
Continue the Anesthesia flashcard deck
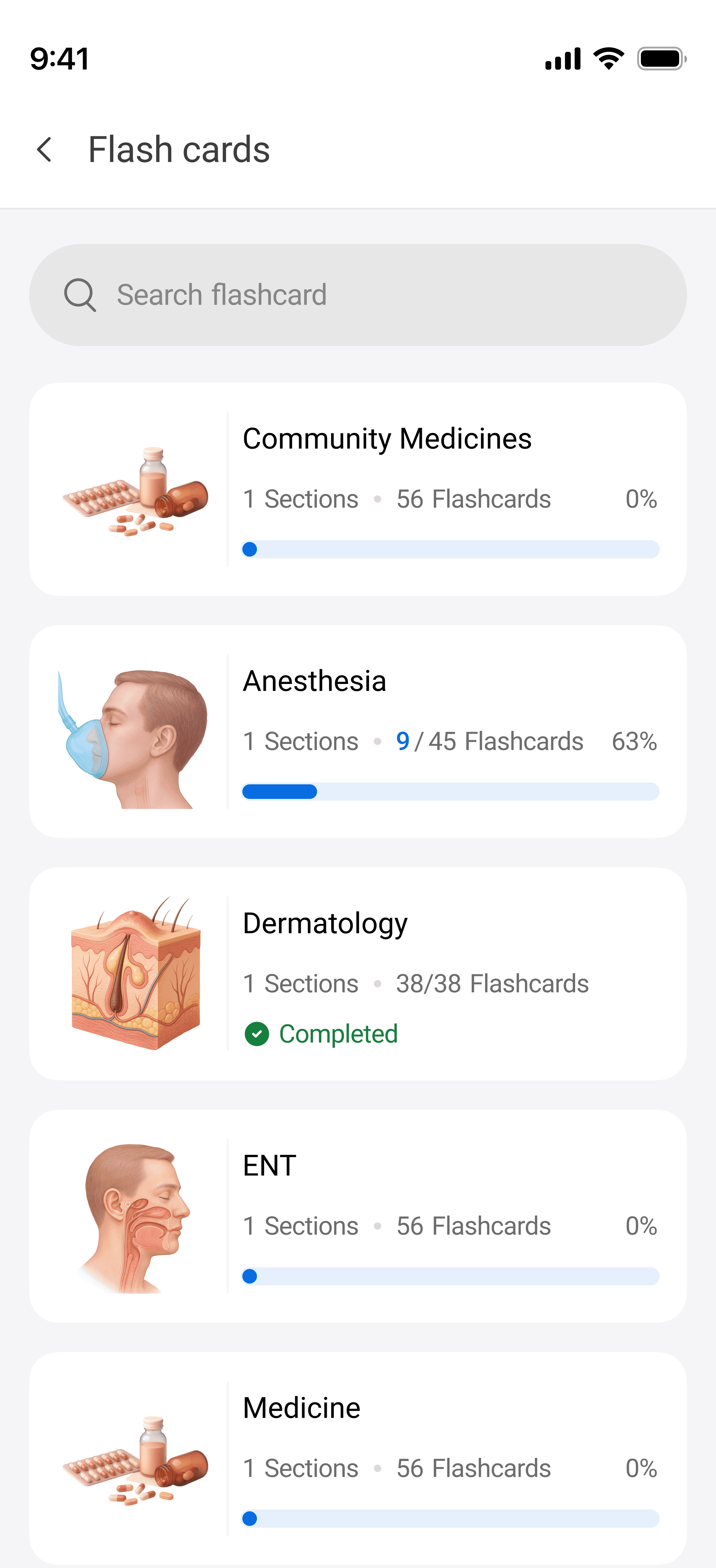coord(358,731)
